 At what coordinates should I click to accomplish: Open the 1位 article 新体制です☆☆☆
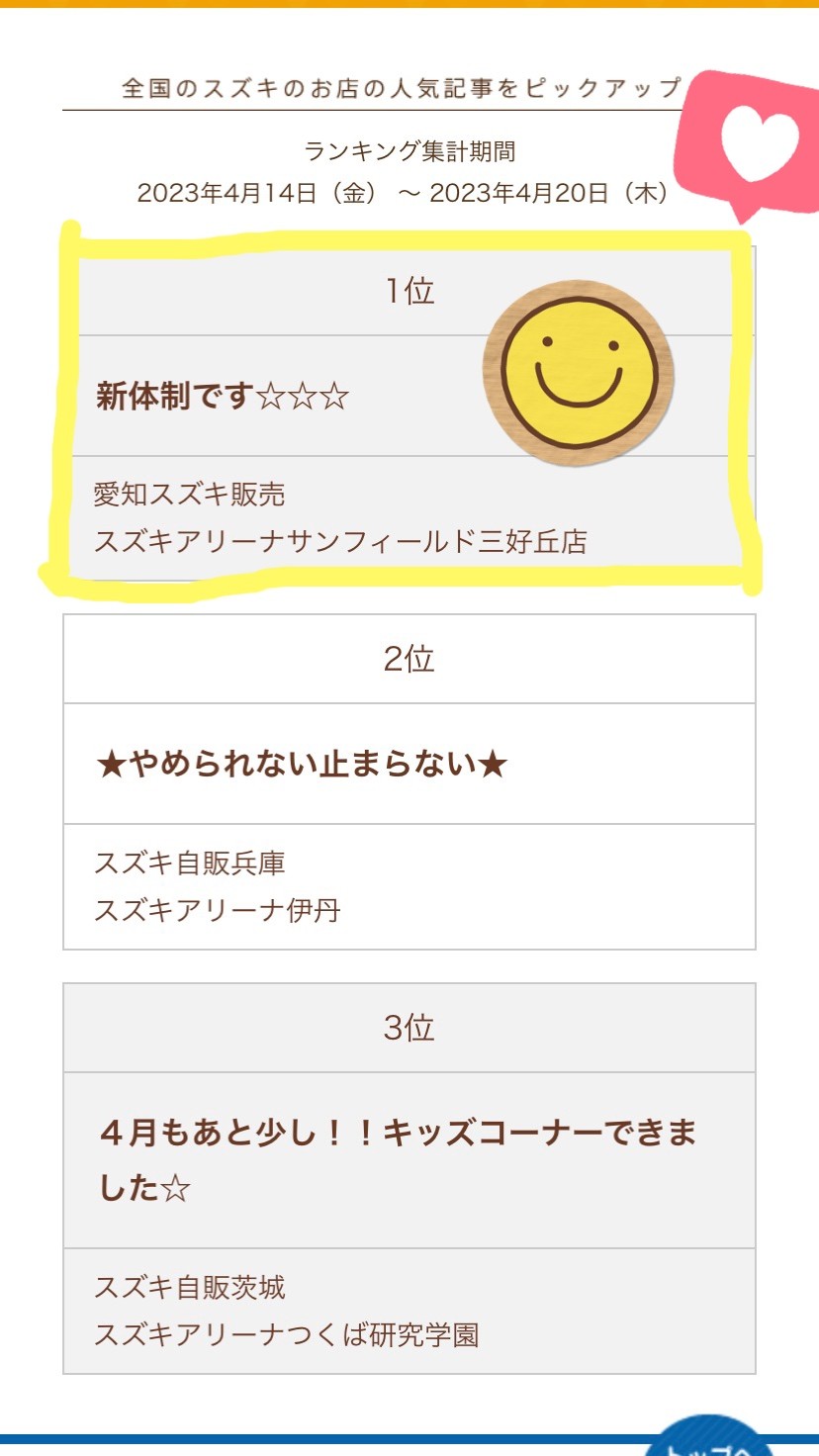(223, 398)
